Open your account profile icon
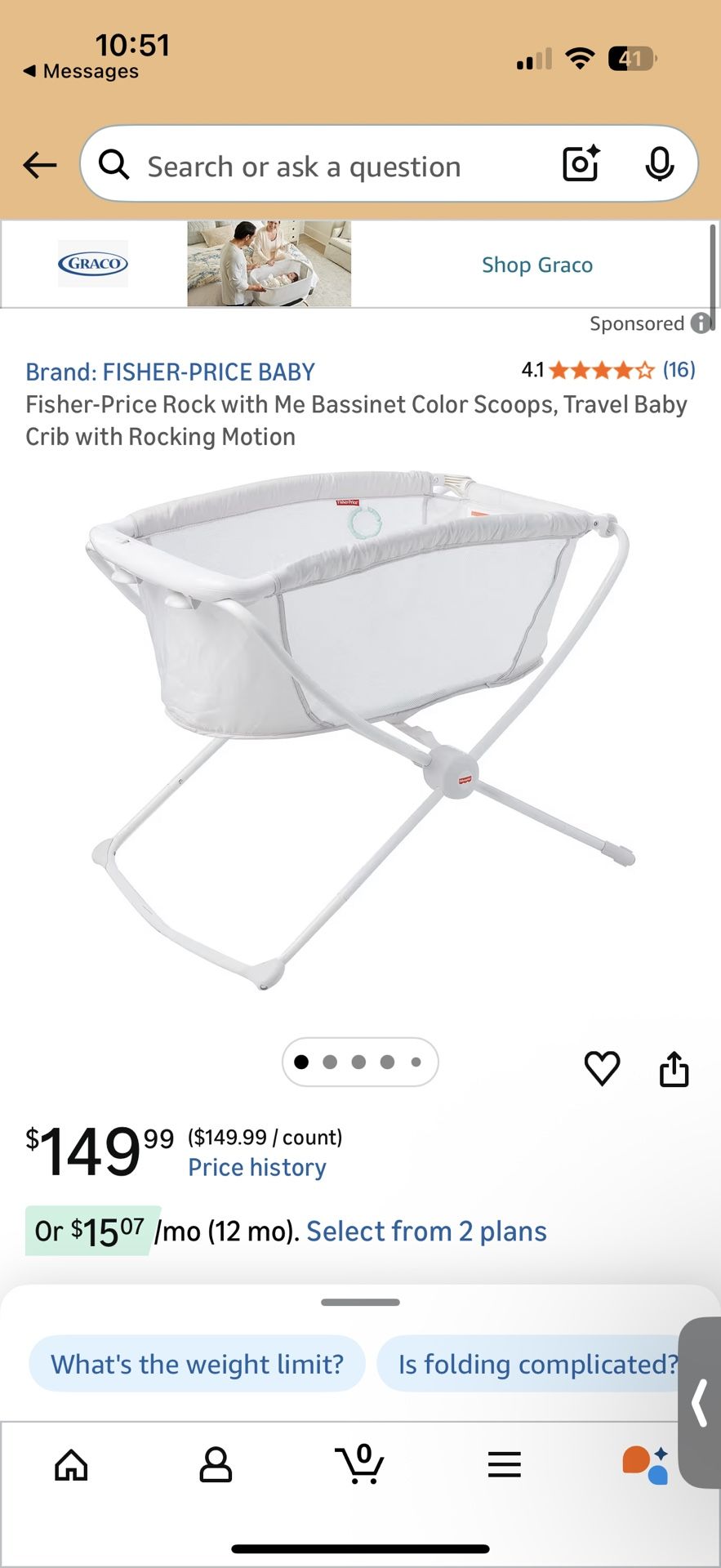Viewport: 721px width, 1568px height. click(216, 1464)
